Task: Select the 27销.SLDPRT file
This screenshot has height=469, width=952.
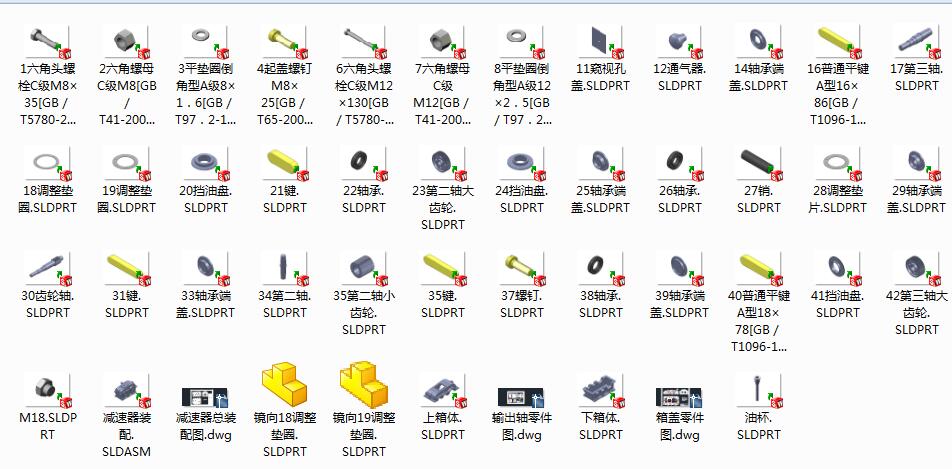Action: tap(758, 163)
